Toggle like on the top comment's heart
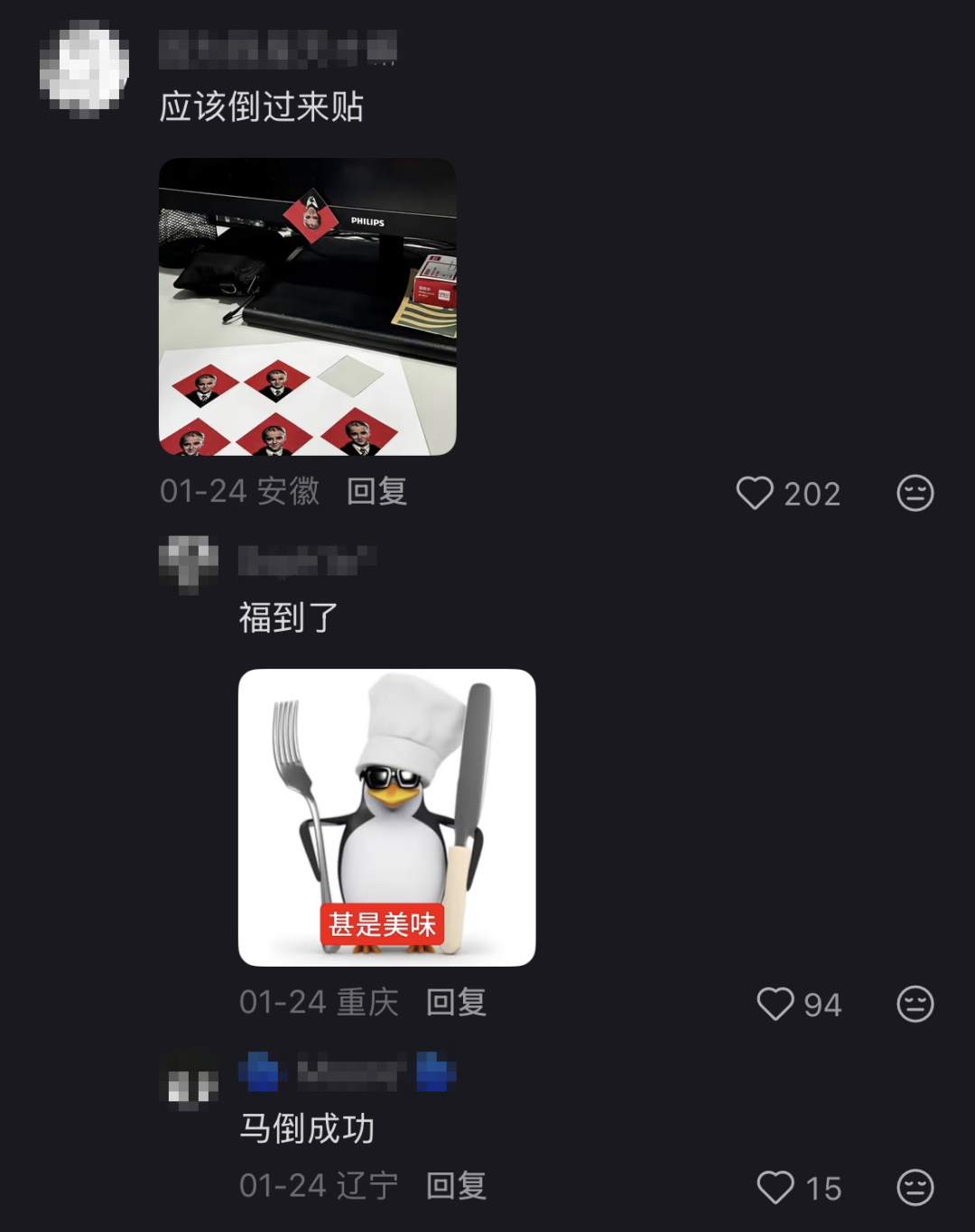 [x=758, y=493]
